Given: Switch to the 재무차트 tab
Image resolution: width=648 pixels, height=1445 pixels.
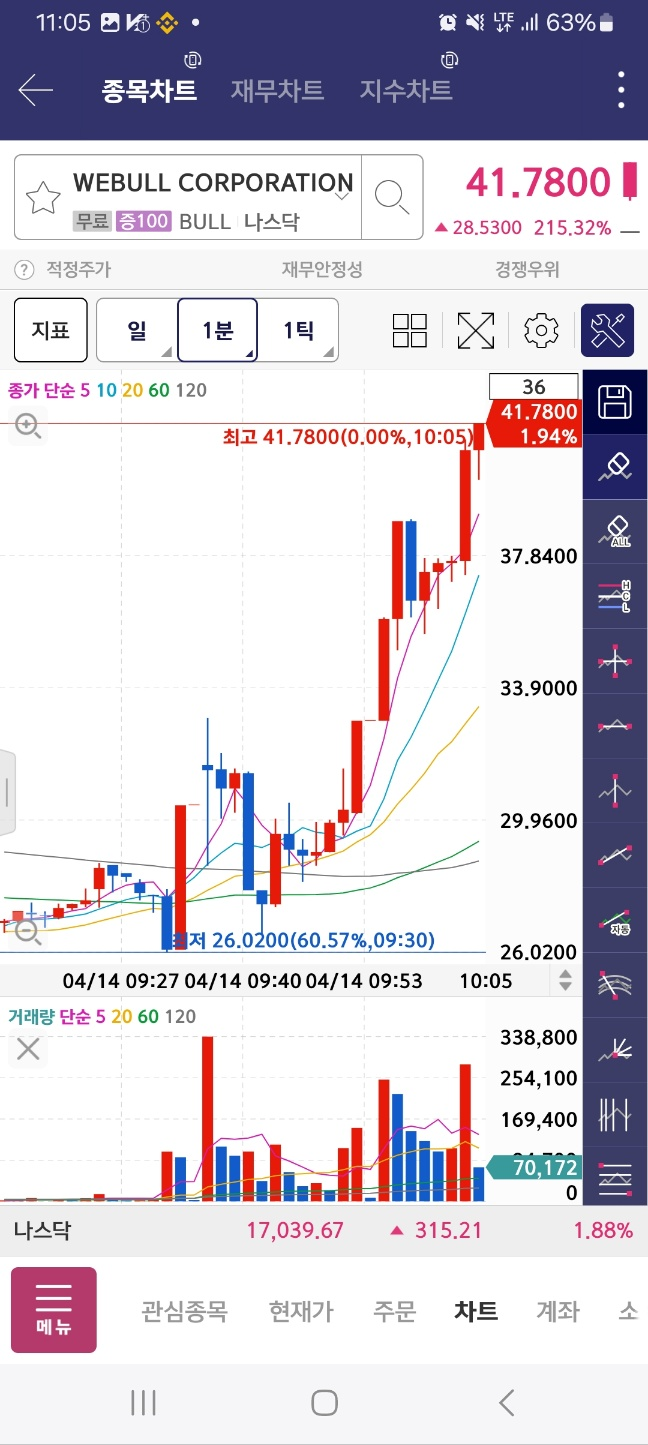Looking at the screenshot, I should click(x=277, y=91).
